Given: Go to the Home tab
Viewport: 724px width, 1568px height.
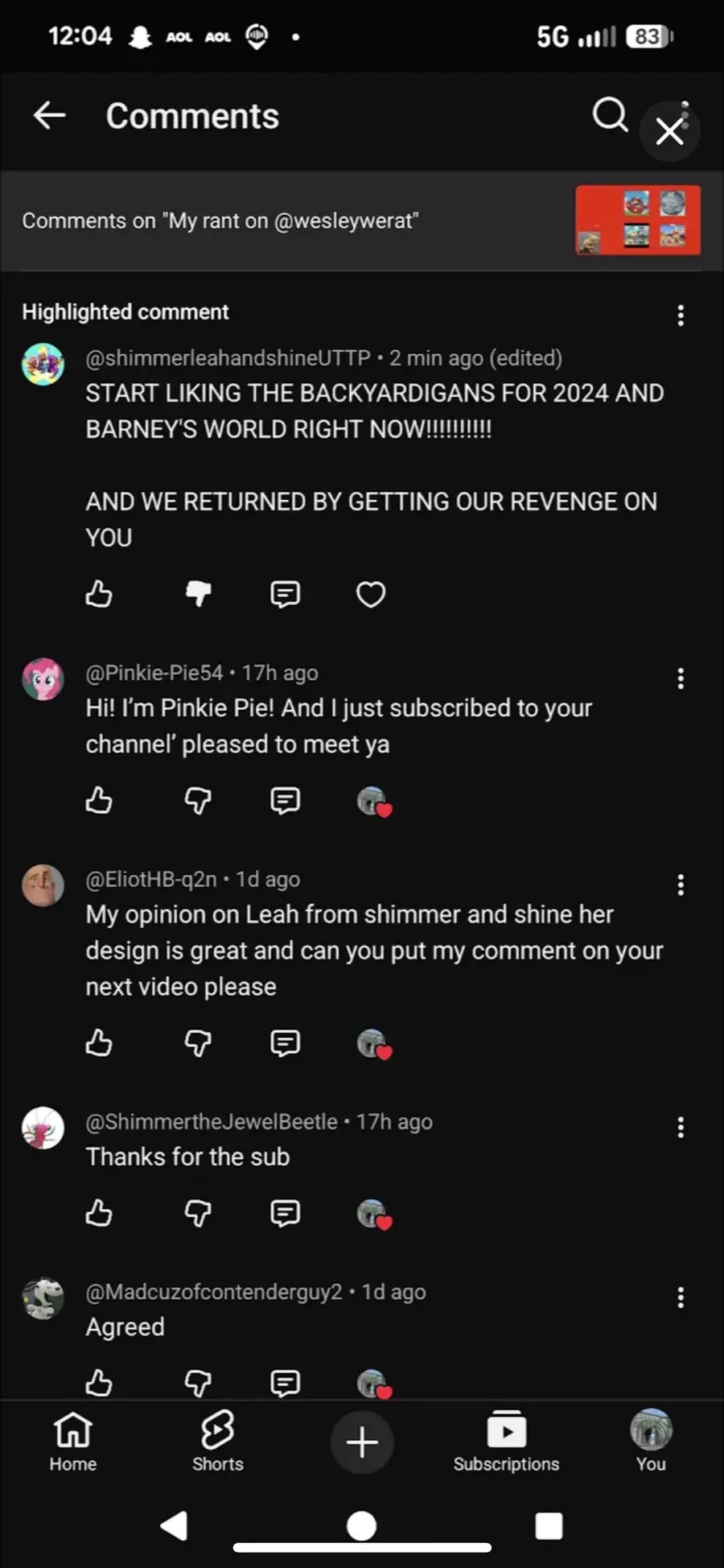Looking at the screenshot, I should pos(73,1441).
